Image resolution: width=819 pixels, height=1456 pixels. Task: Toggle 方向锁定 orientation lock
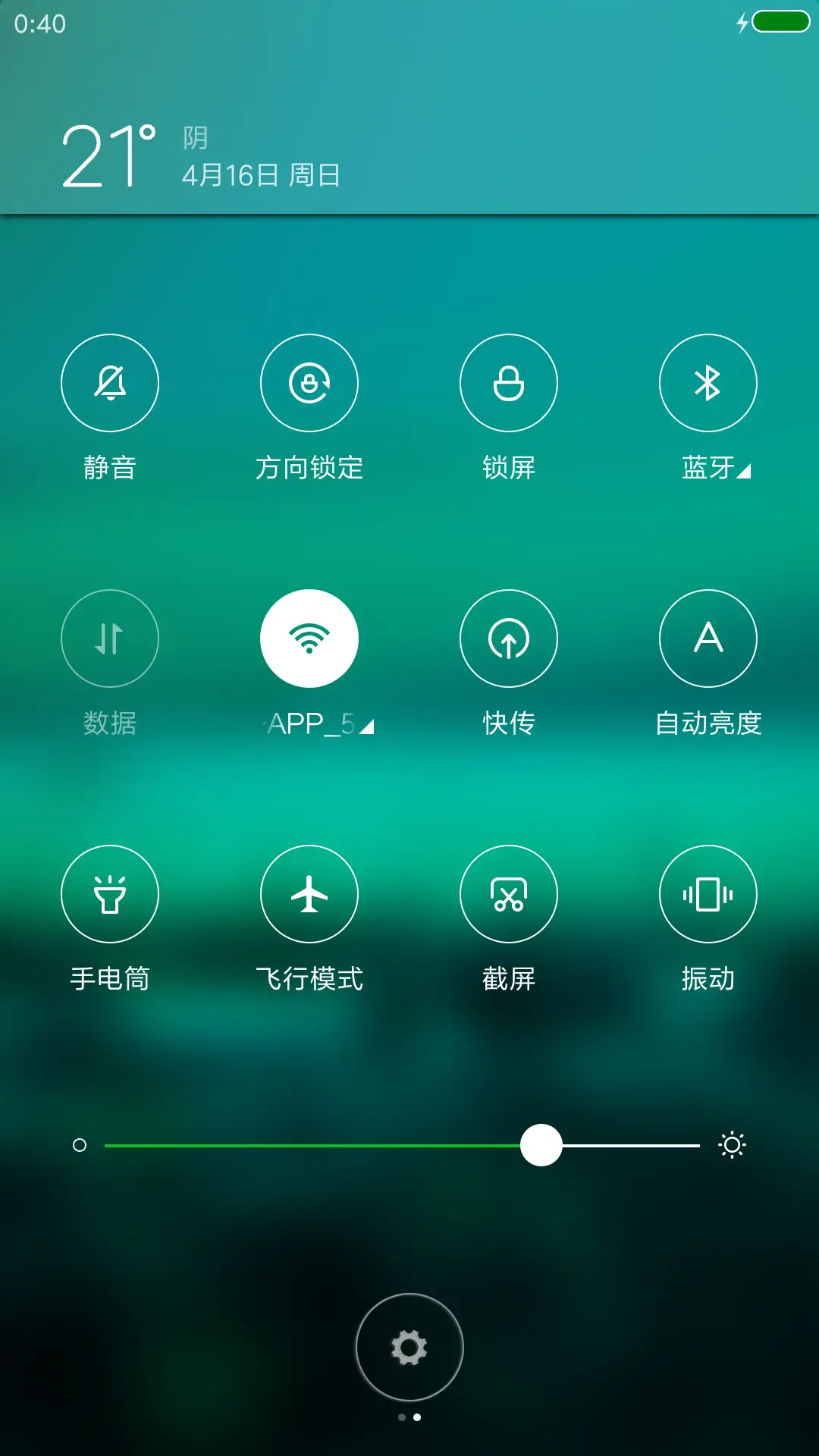coord(309,383)
